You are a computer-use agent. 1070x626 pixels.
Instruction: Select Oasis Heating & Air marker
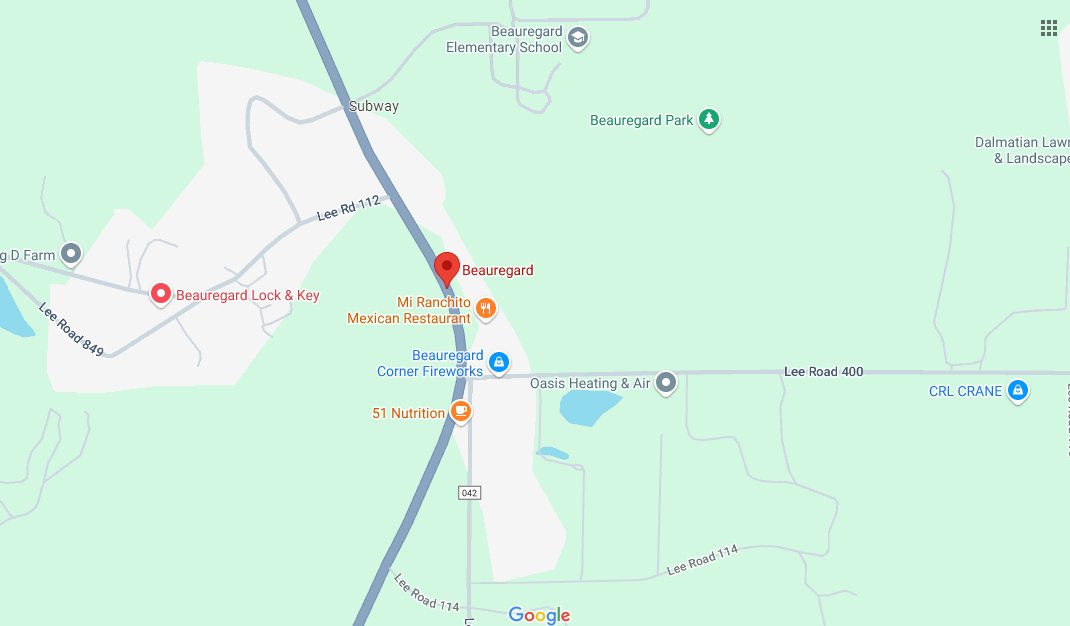click(x=667, y=382)
